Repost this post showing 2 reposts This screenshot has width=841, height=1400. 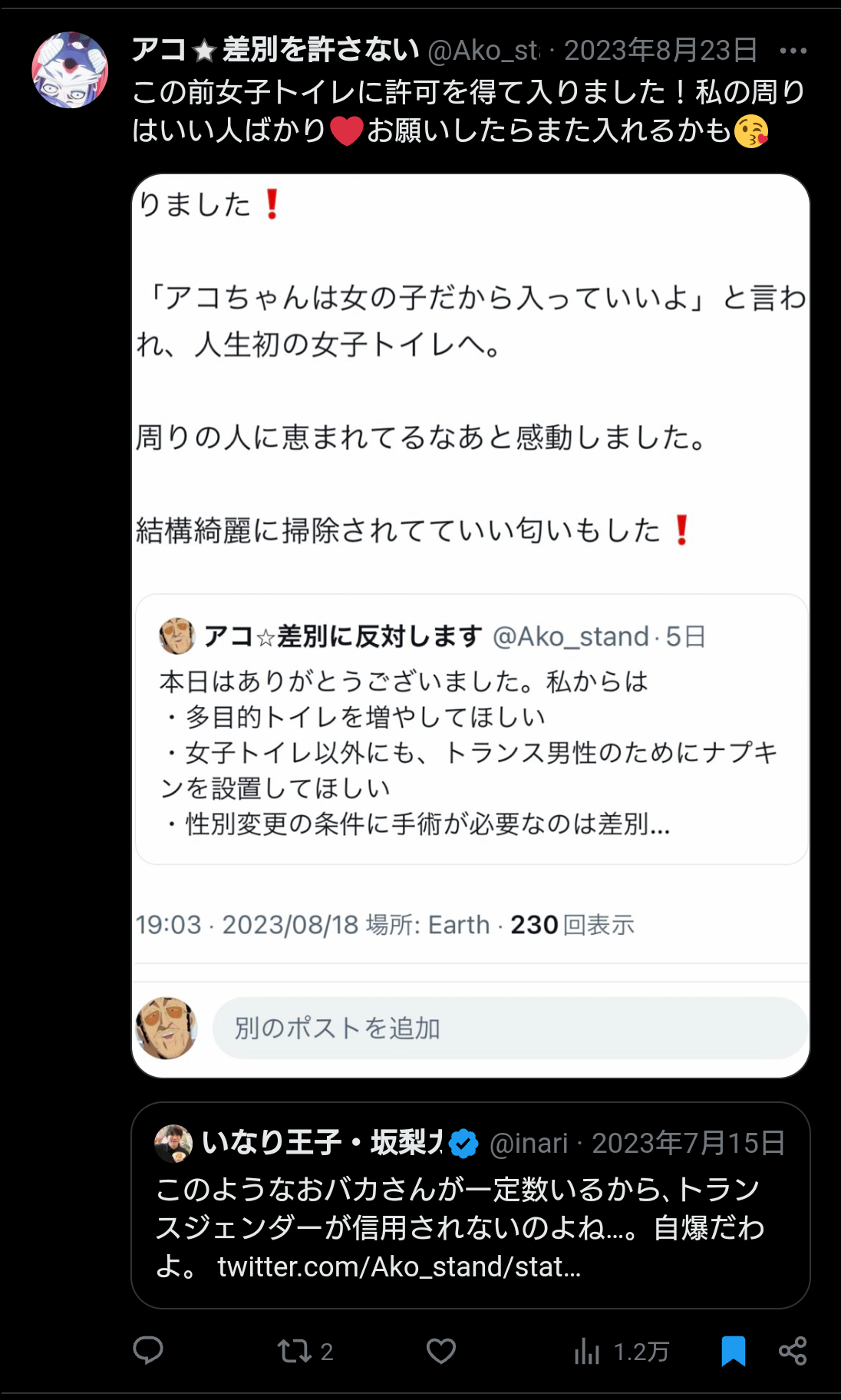305,1351
